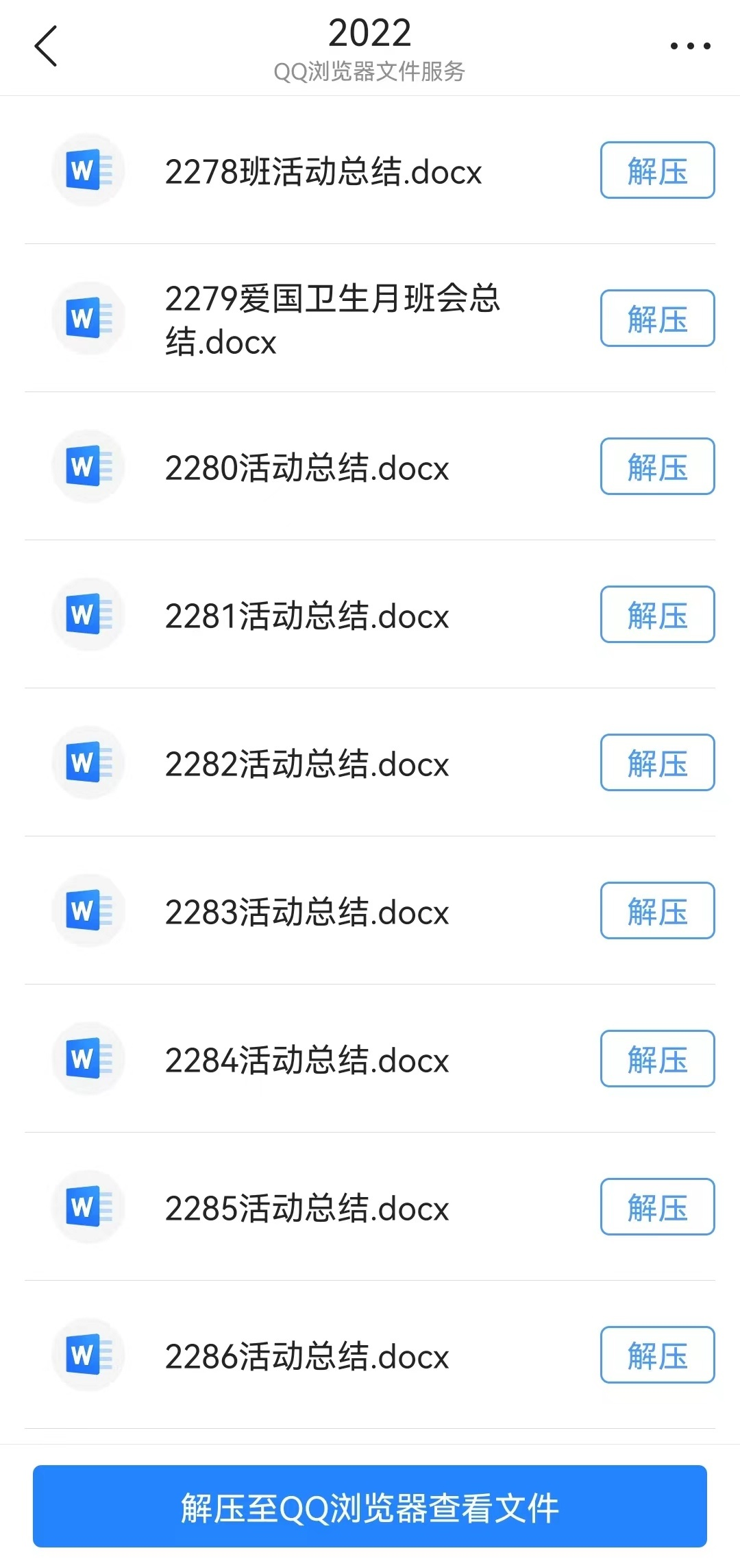
Task: Unzip 2285活动总结.docx with 解压
Action: [x=657, y=1207]
